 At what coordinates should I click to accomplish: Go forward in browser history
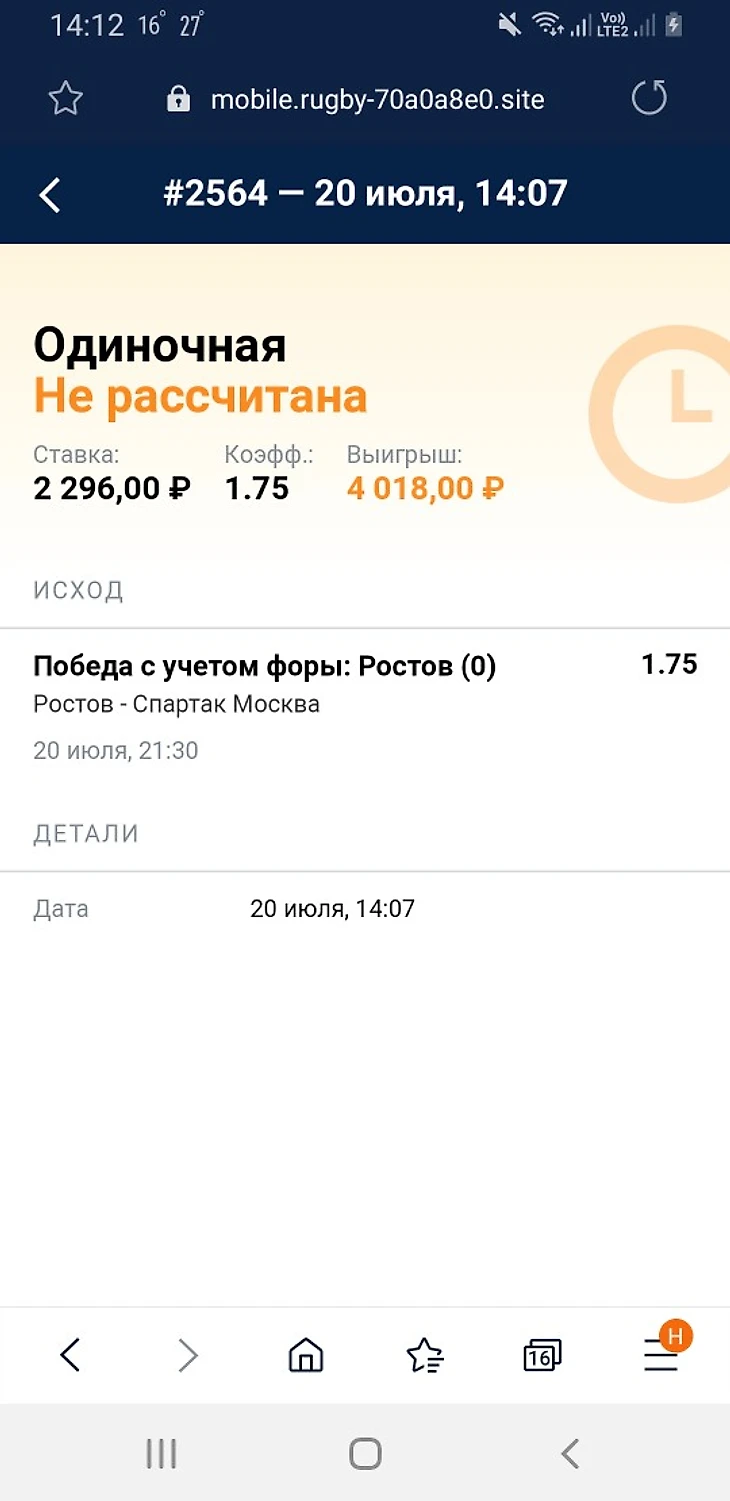[x=188, y=1355]
